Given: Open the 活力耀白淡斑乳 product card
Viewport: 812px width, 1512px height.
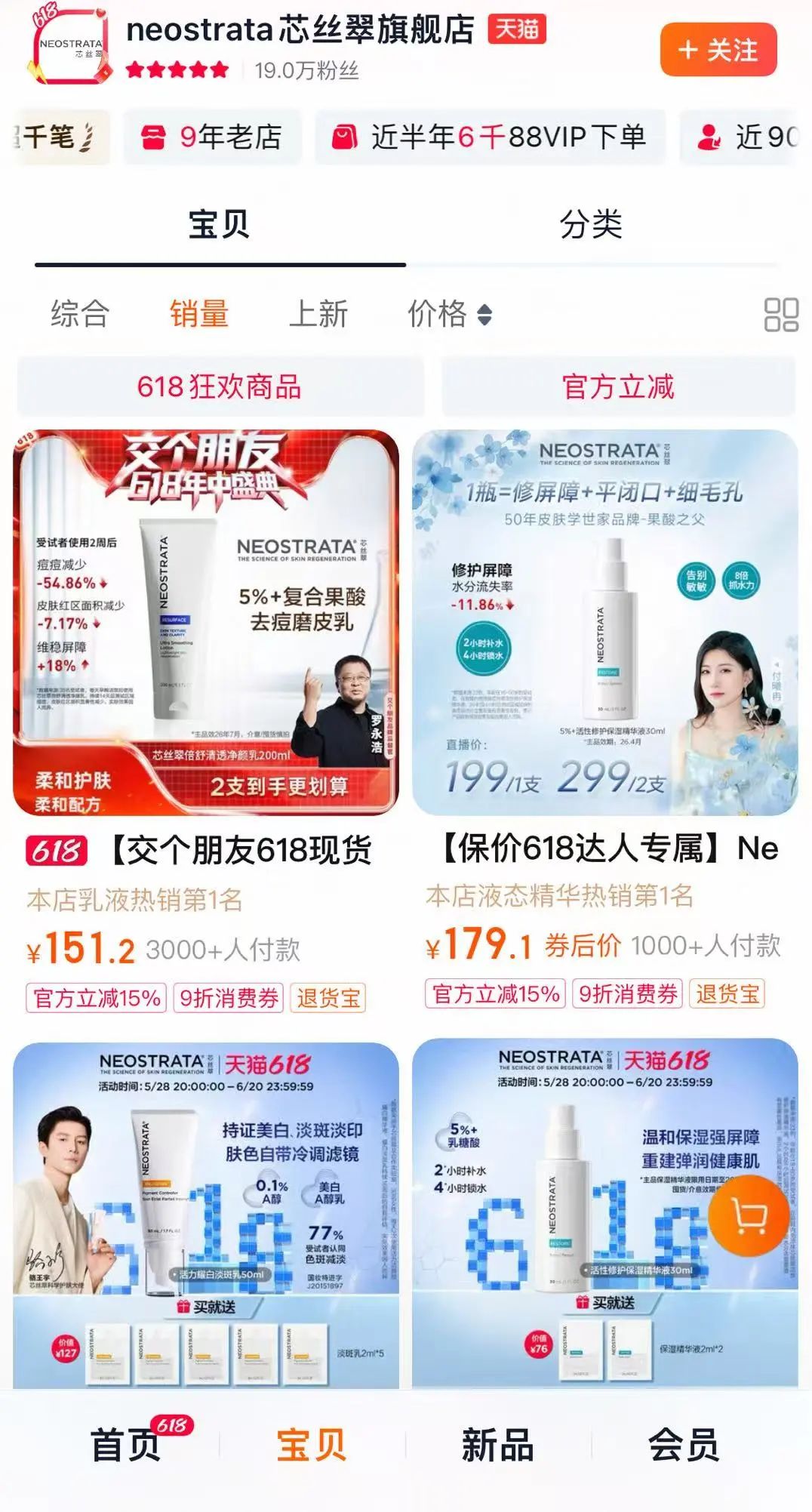Looking at the screenshot, I should 205,1215.
